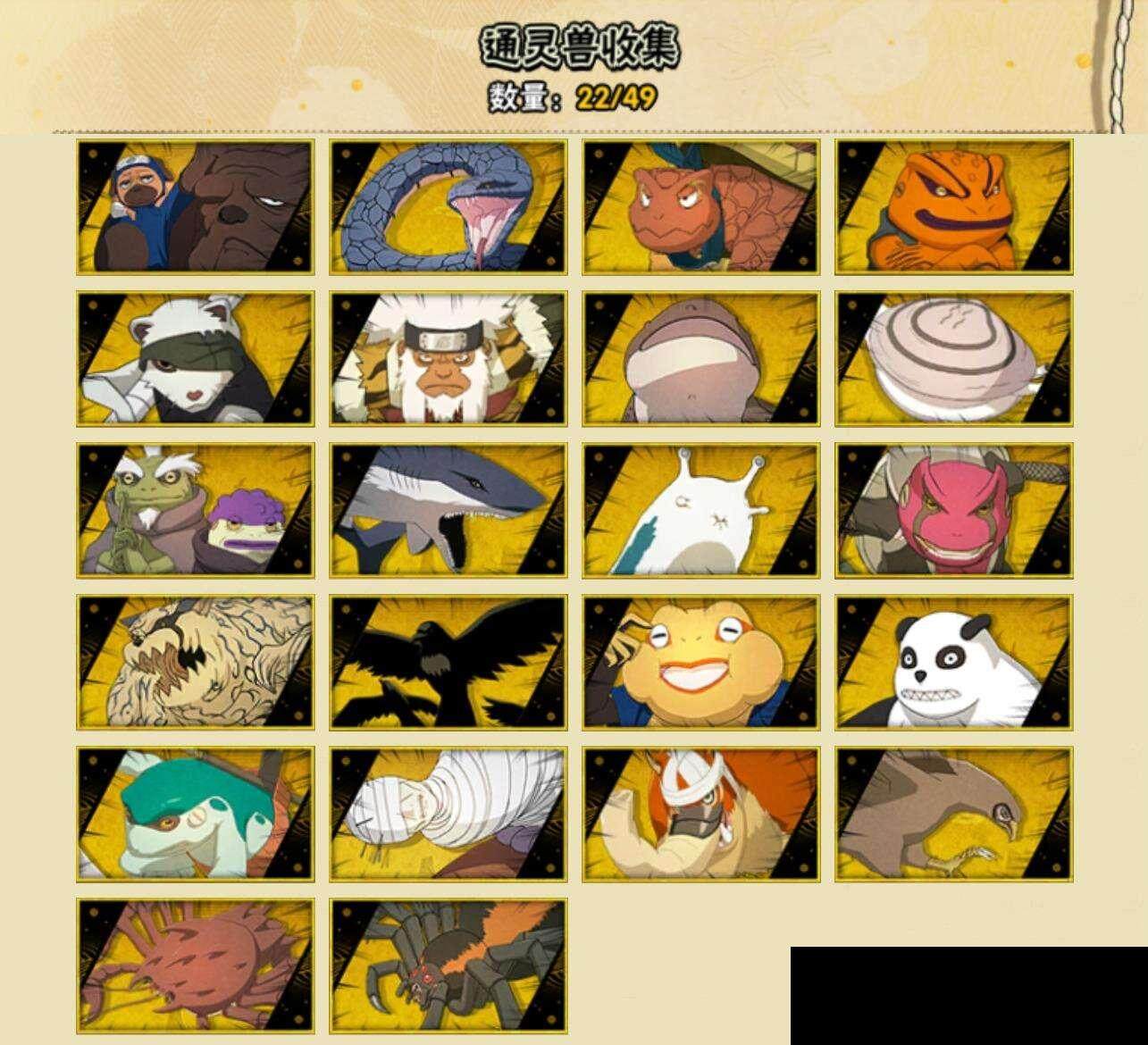View the red crab summon card
The height and width of the screenshot is (1045, 1148).
(x=195, y=966)
